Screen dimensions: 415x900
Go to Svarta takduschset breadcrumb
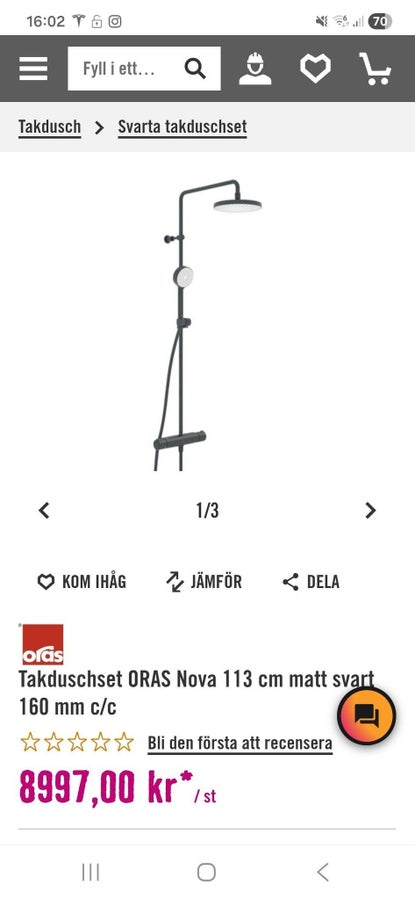click(183, 127)
